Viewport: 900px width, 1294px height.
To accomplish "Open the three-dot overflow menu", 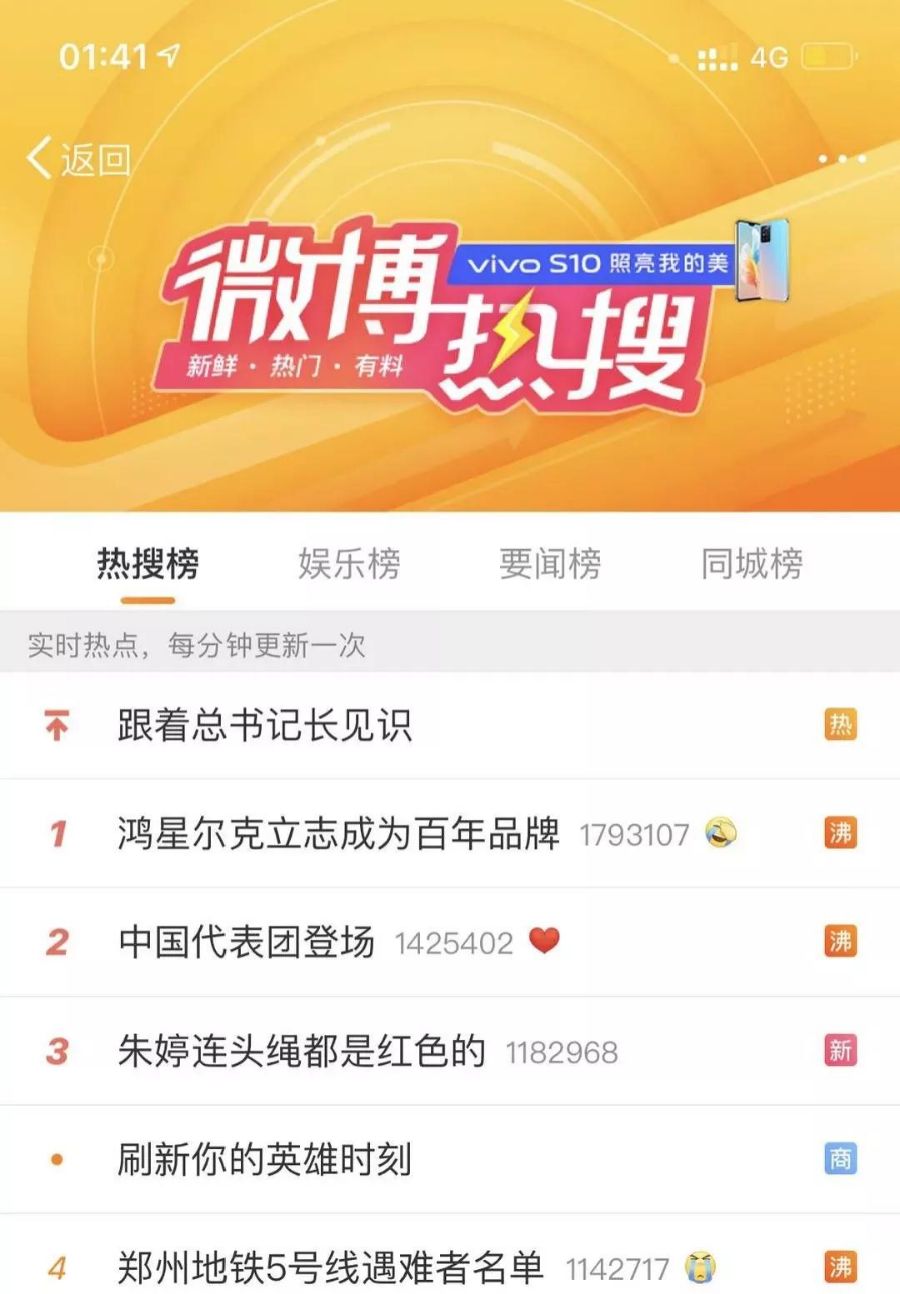I will 841,159.
